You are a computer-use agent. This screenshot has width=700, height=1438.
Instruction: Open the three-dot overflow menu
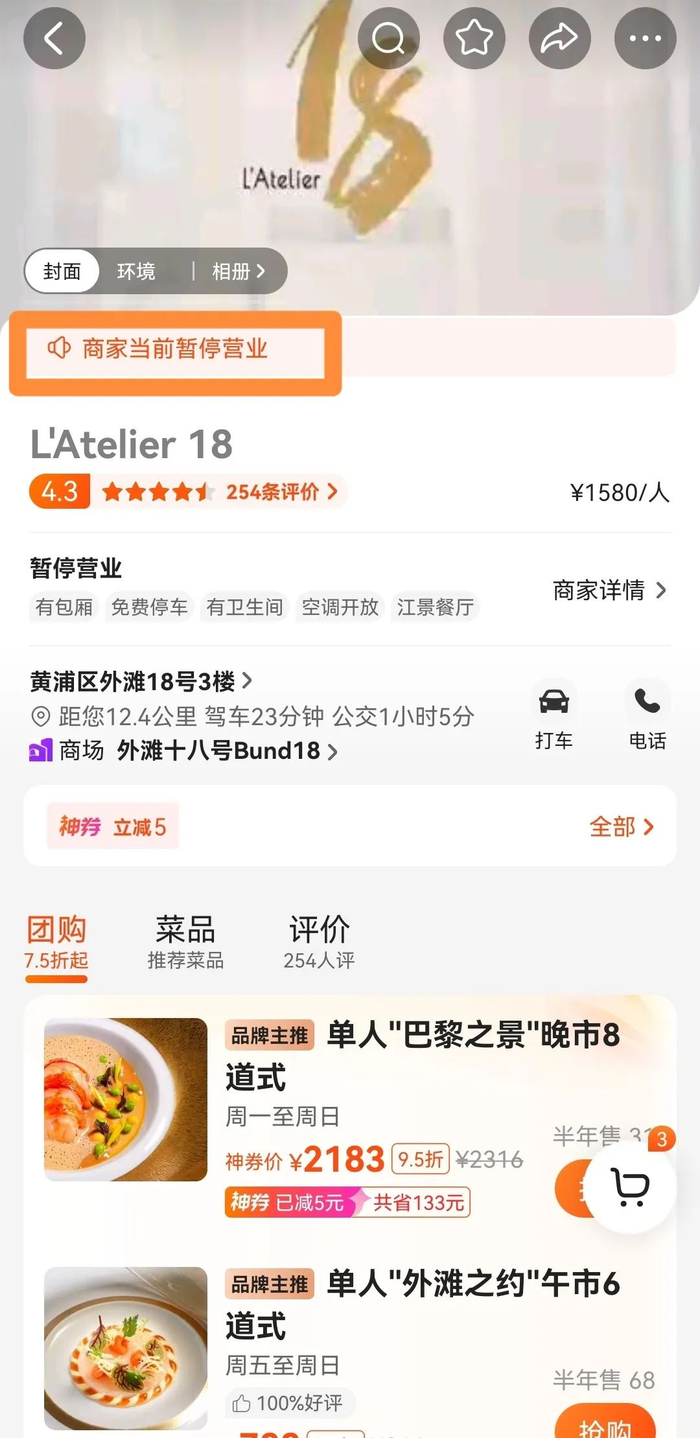(x=645, y=38)
